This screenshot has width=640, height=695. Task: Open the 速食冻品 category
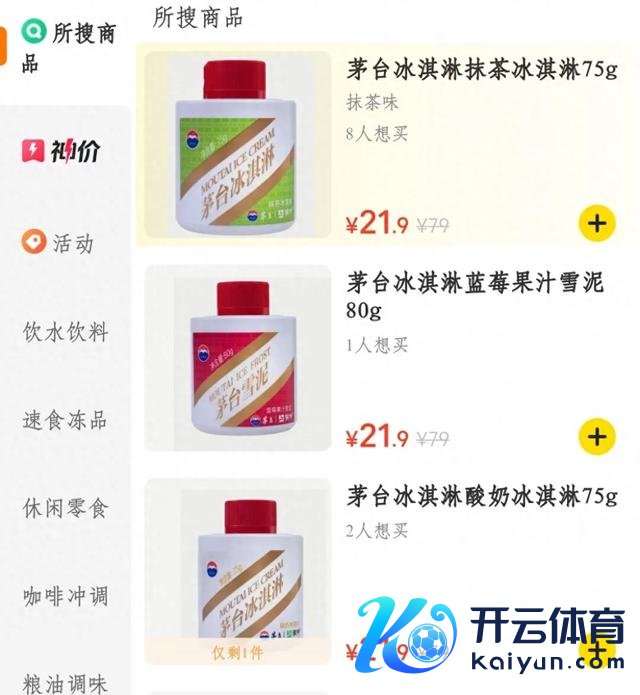[x=65, y=420]
